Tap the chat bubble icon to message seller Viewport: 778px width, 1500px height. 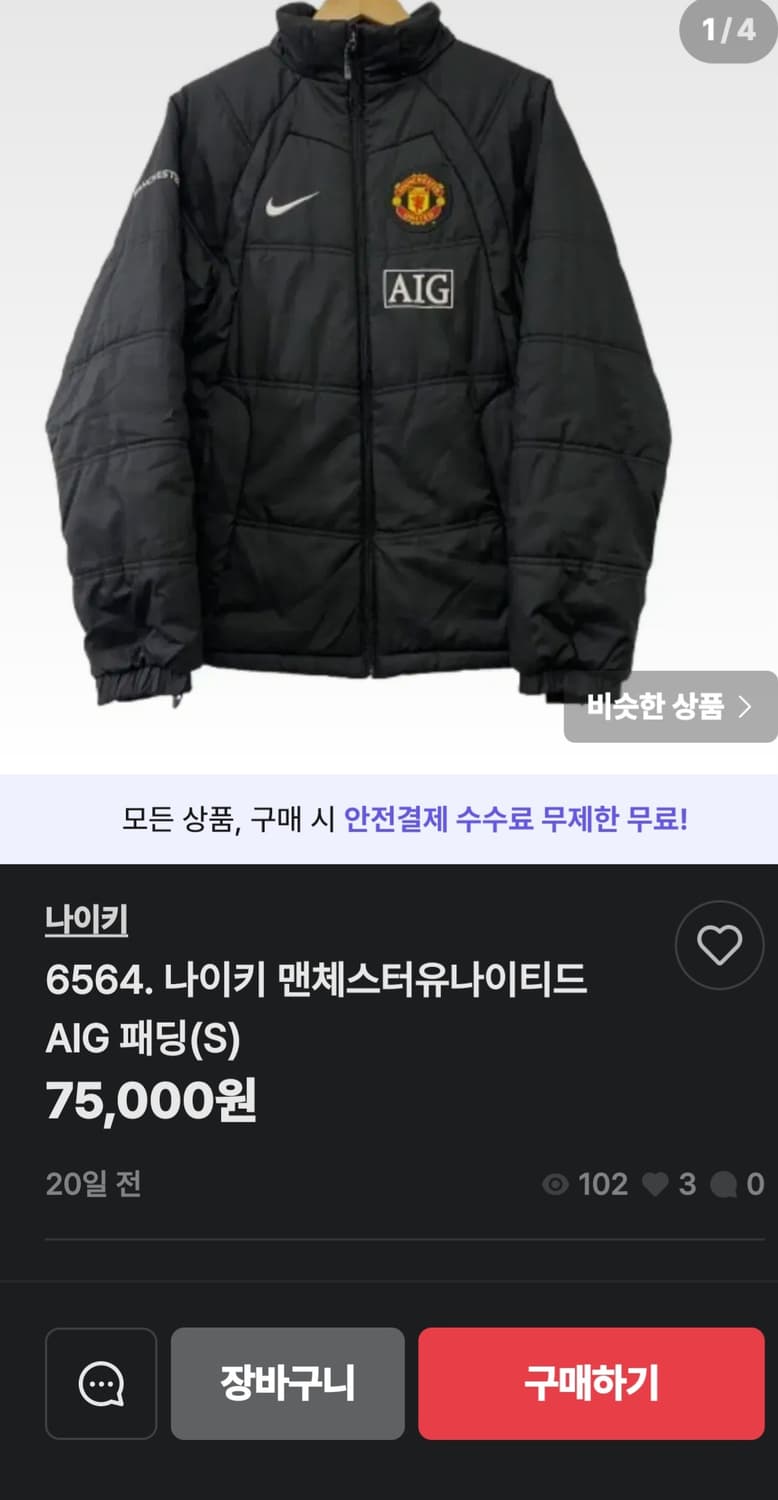(100, 1384)
